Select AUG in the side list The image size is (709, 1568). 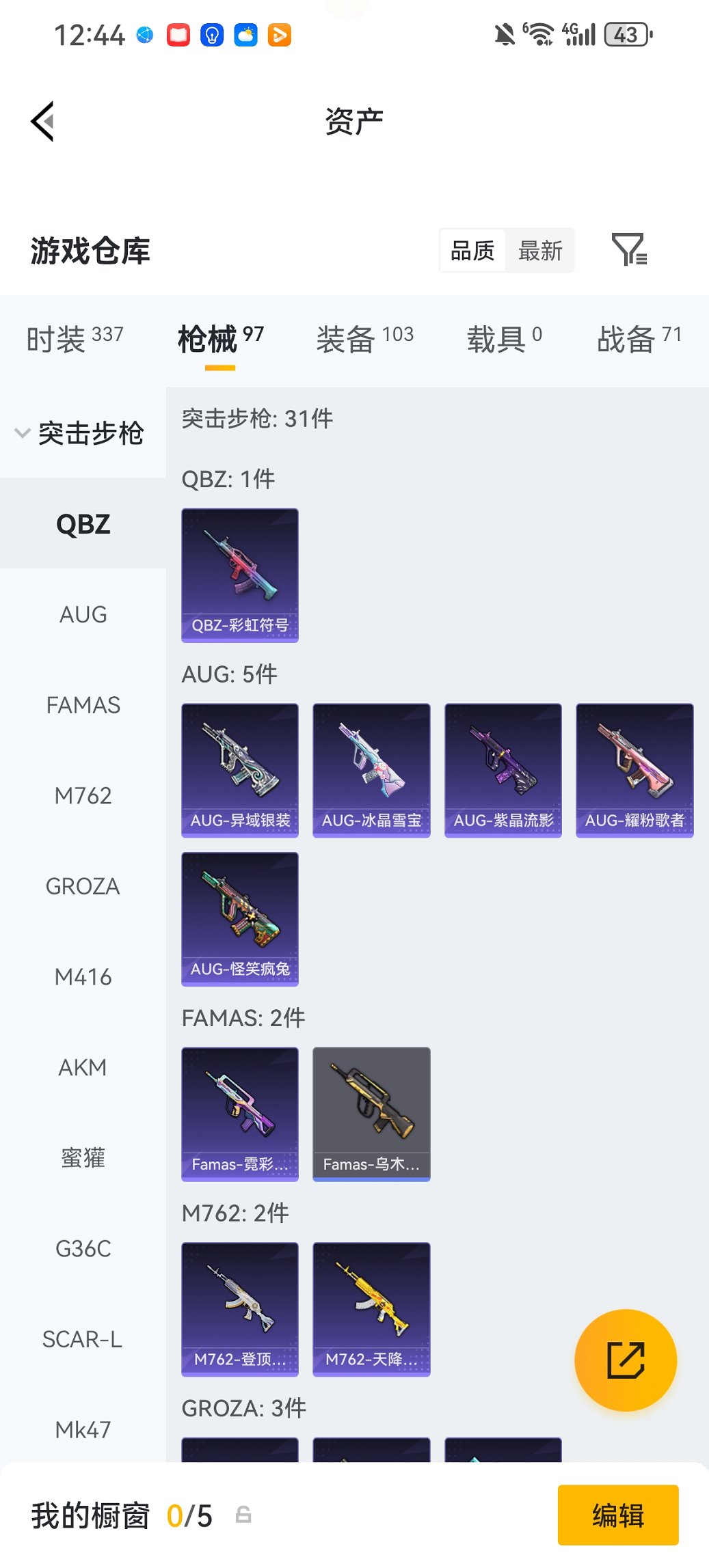click(x=83, y=614)
